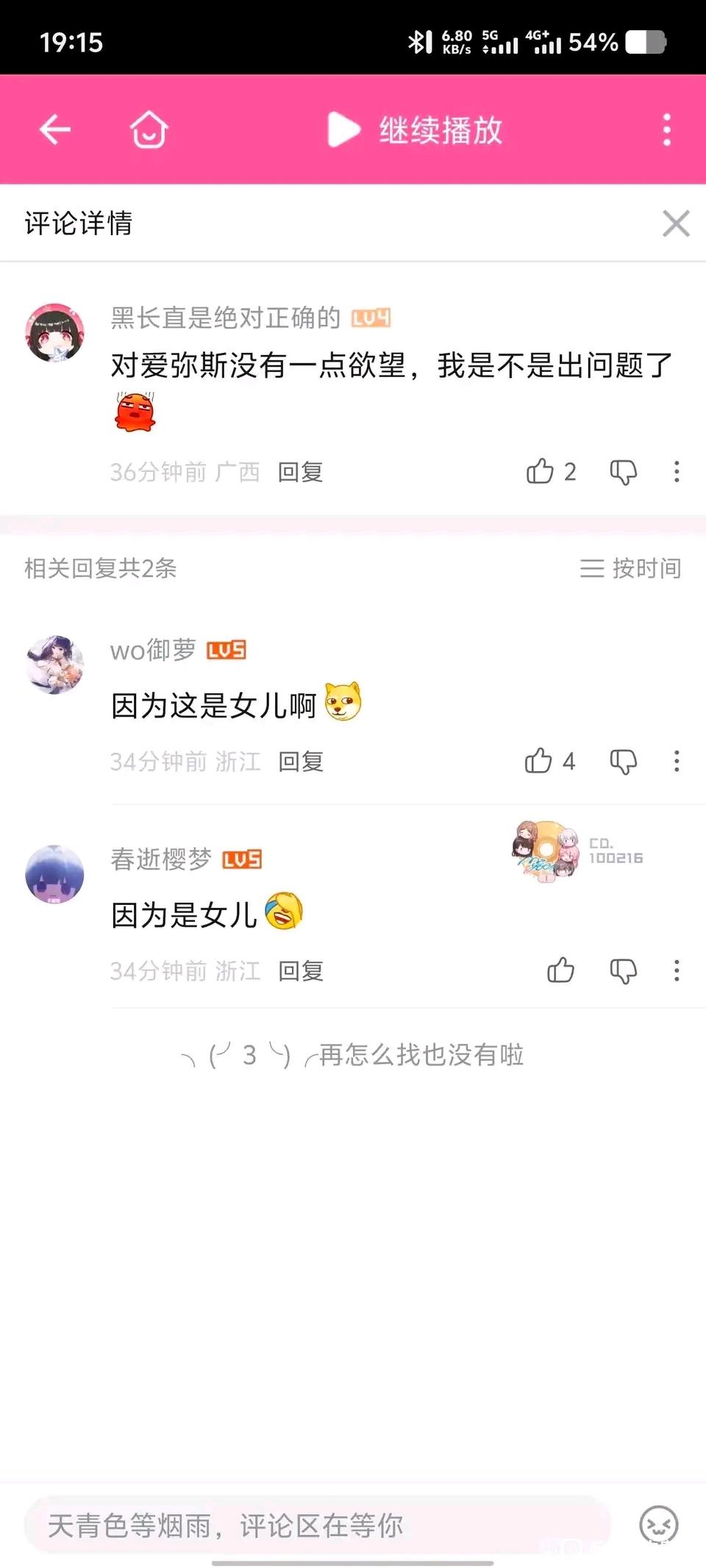Change reply sorting via 按时间
Image resolution: width=706 pixels, height=1568 pixels.
click(631, 568)
